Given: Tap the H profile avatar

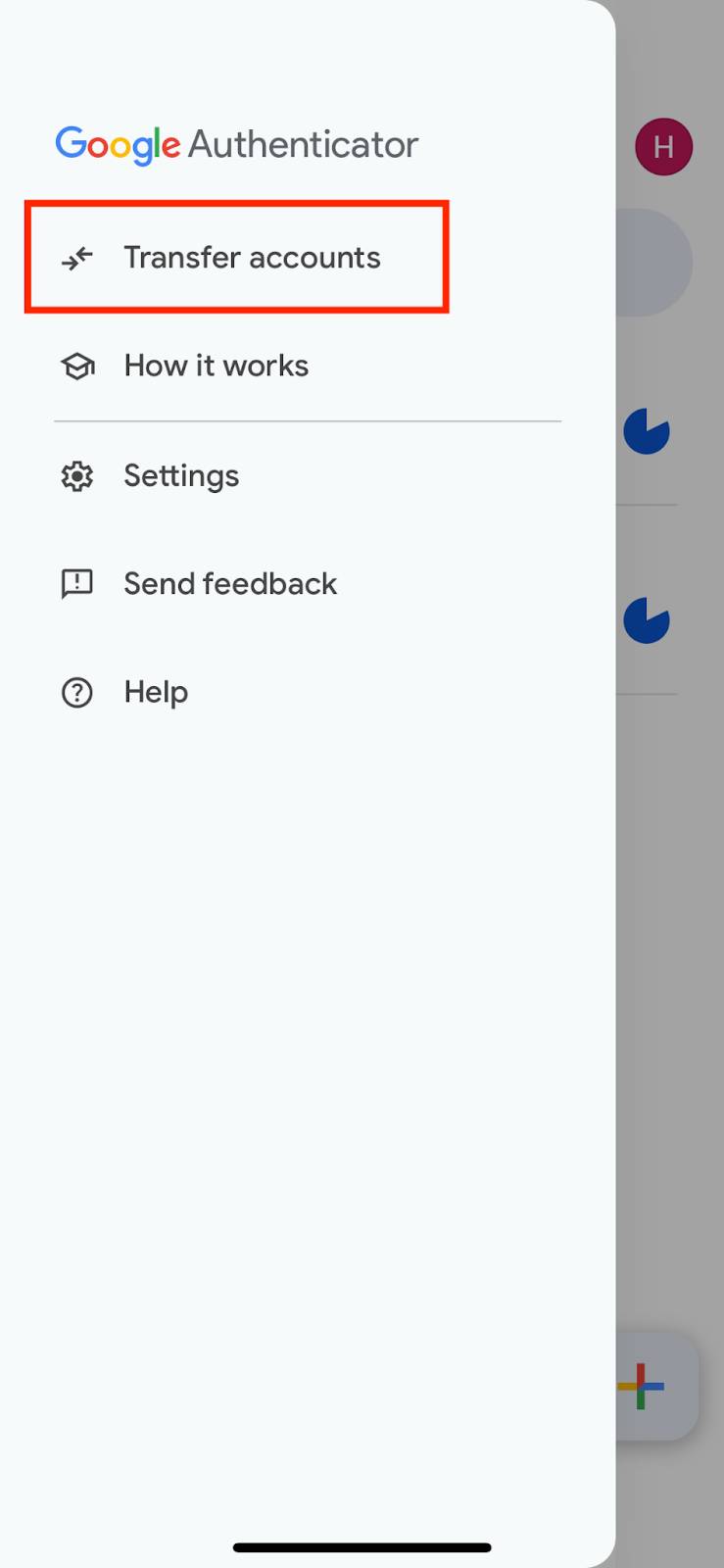Looking at the screenshot, I should [x=663, y=147].
